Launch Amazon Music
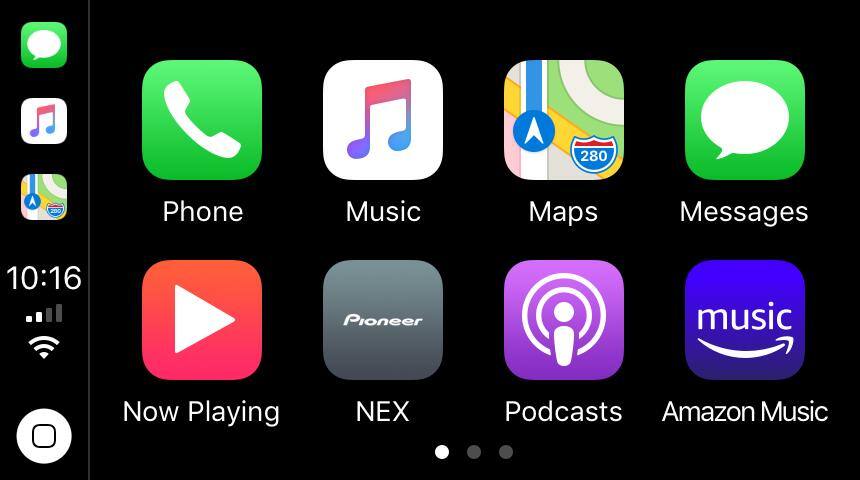This screenshot has height=480, width=860. point(744,320)
